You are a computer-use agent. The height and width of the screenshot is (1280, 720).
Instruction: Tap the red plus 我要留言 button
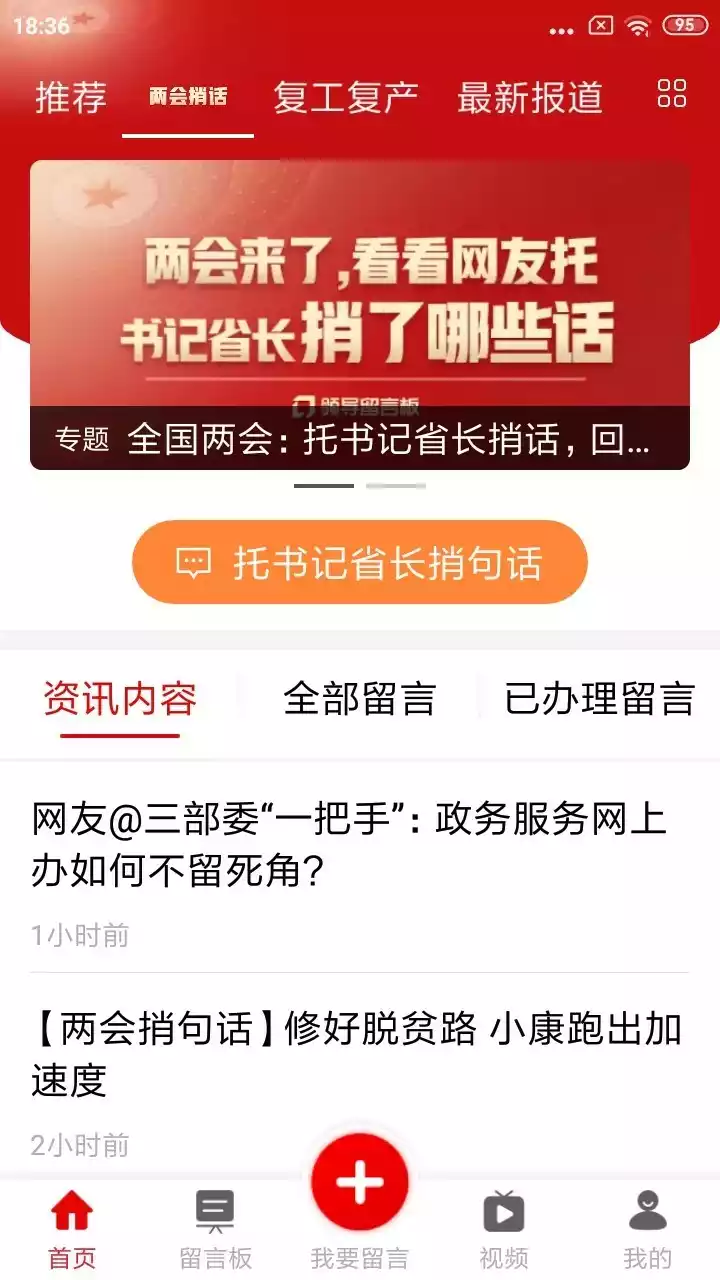coord(360,1180)
